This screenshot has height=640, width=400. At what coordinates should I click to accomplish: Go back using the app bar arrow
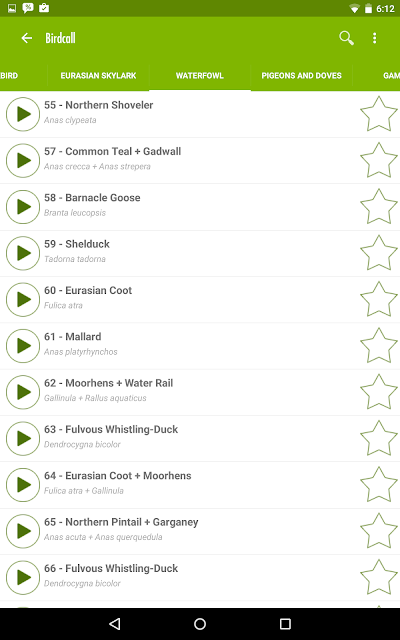coord(27,38)
